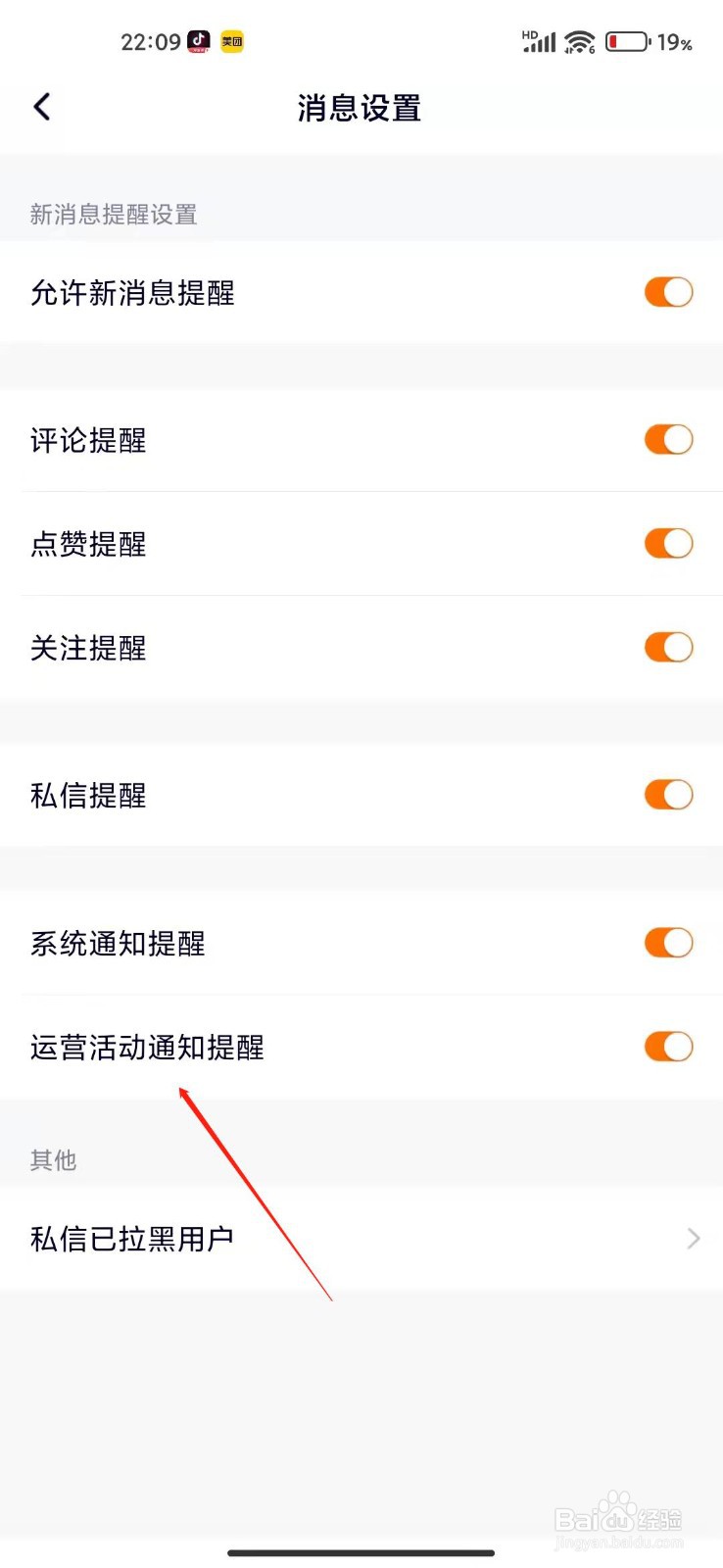Turn off 允许新消息提醒 switch
The image size is (723, 1568).
click(668, 292)
